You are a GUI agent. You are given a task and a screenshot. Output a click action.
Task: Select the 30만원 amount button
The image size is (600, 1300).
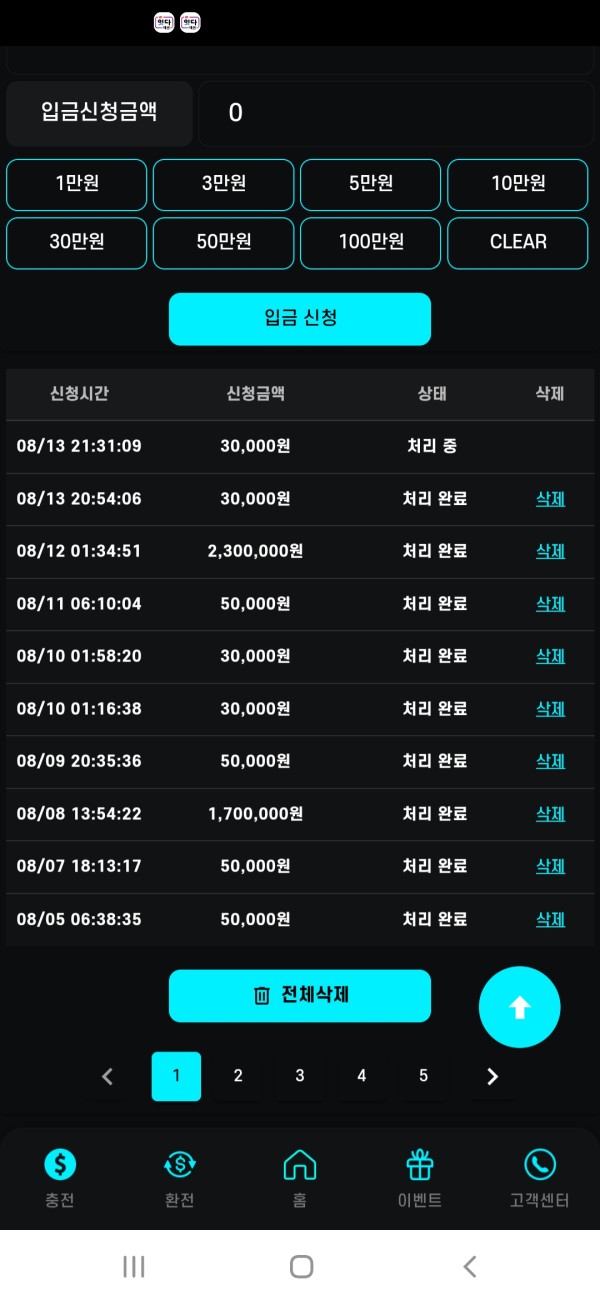coord(77,243)
